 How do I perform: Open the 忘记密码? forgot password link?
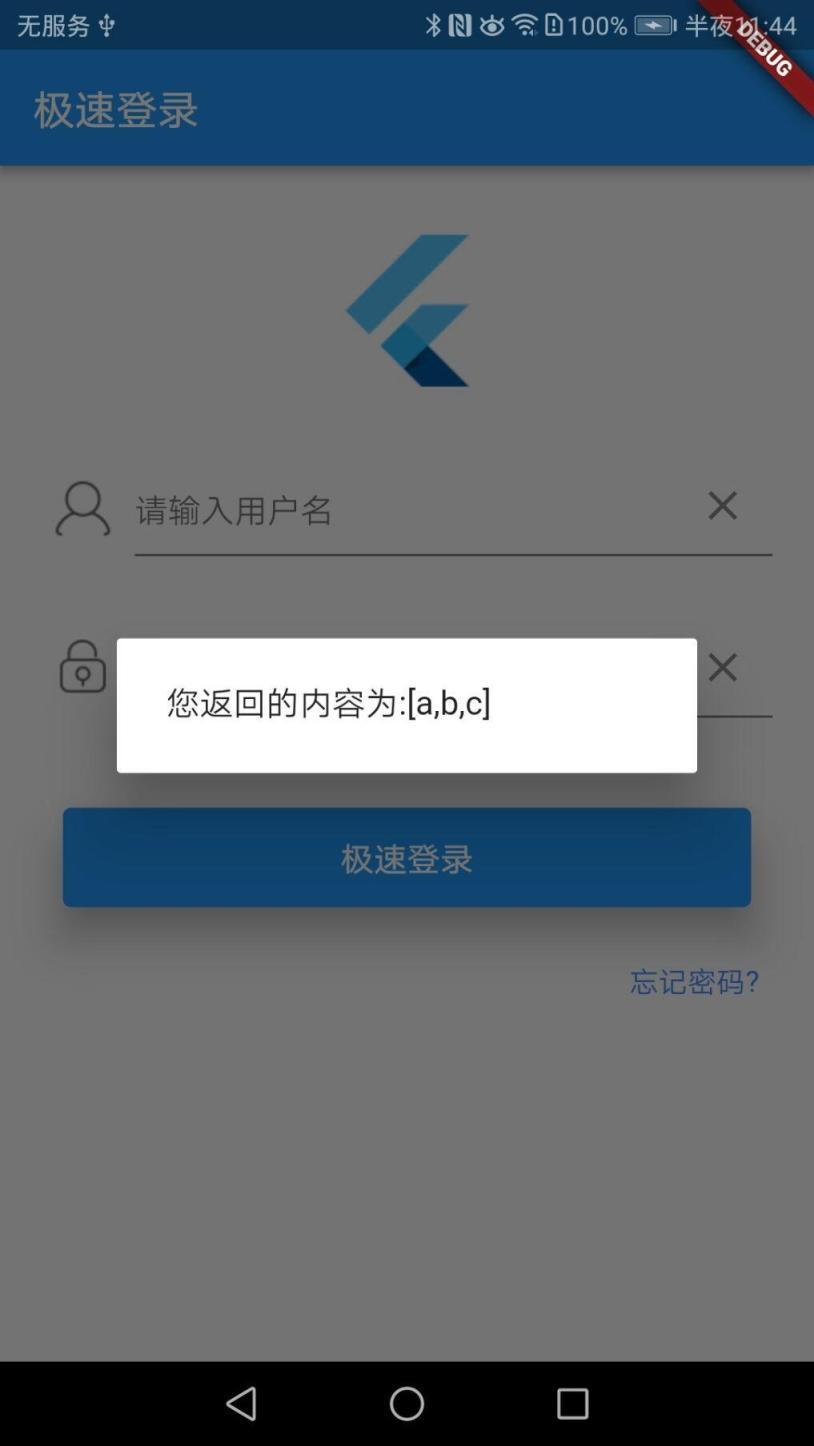point(694,982)
